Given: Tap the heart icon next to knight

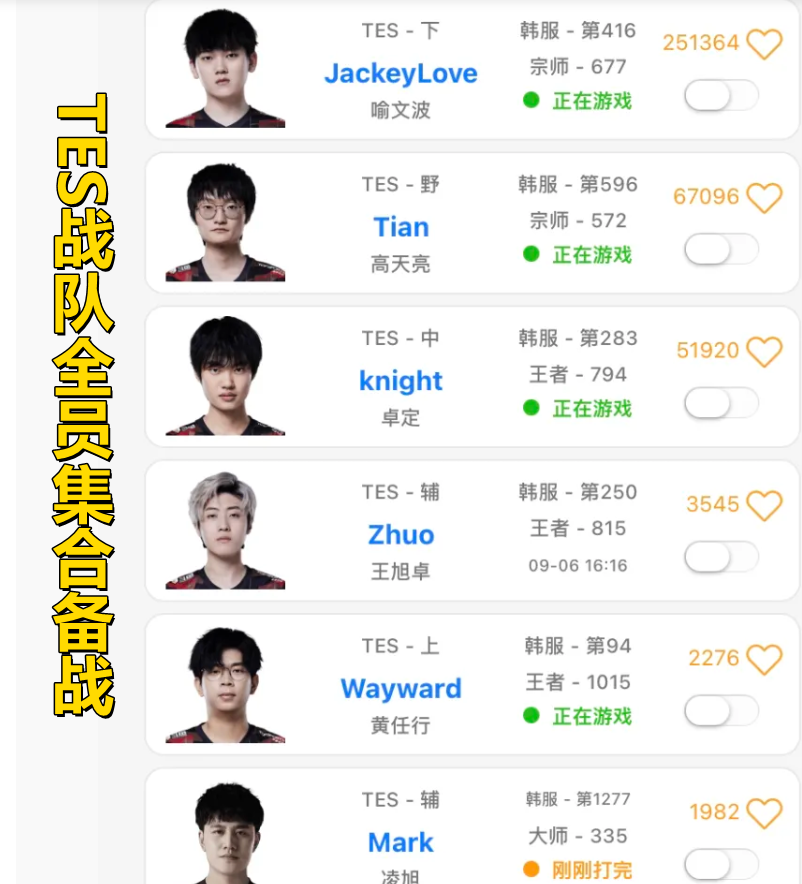Looking at the screenshot, I should click(764, 352).
